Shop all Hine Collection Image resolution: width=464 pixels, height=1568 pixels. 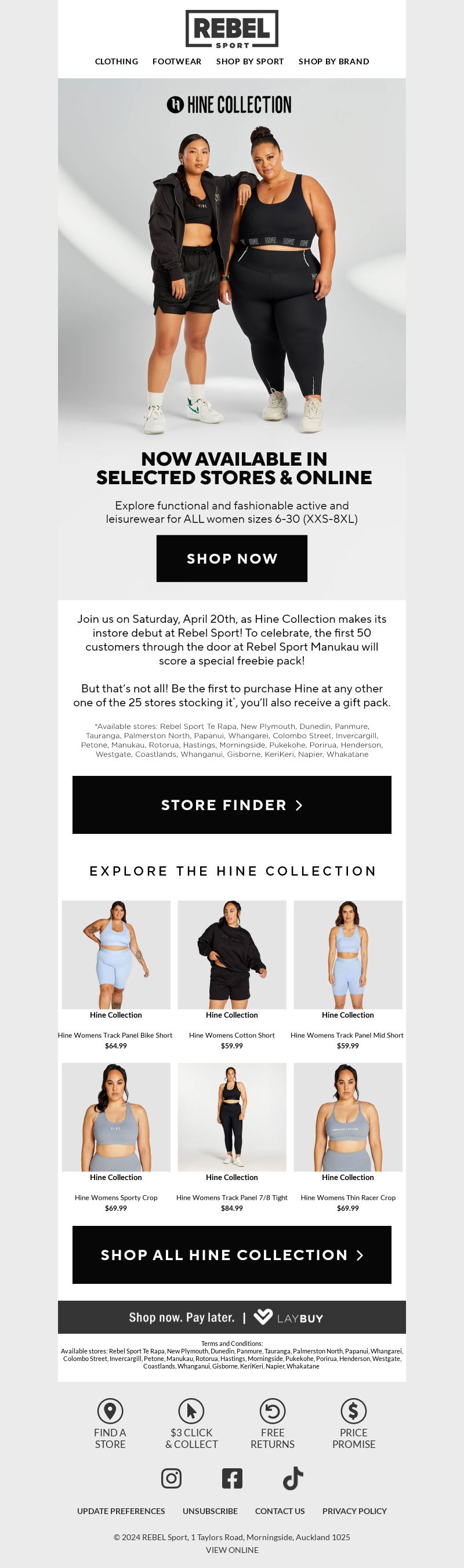pos(231,1254)
